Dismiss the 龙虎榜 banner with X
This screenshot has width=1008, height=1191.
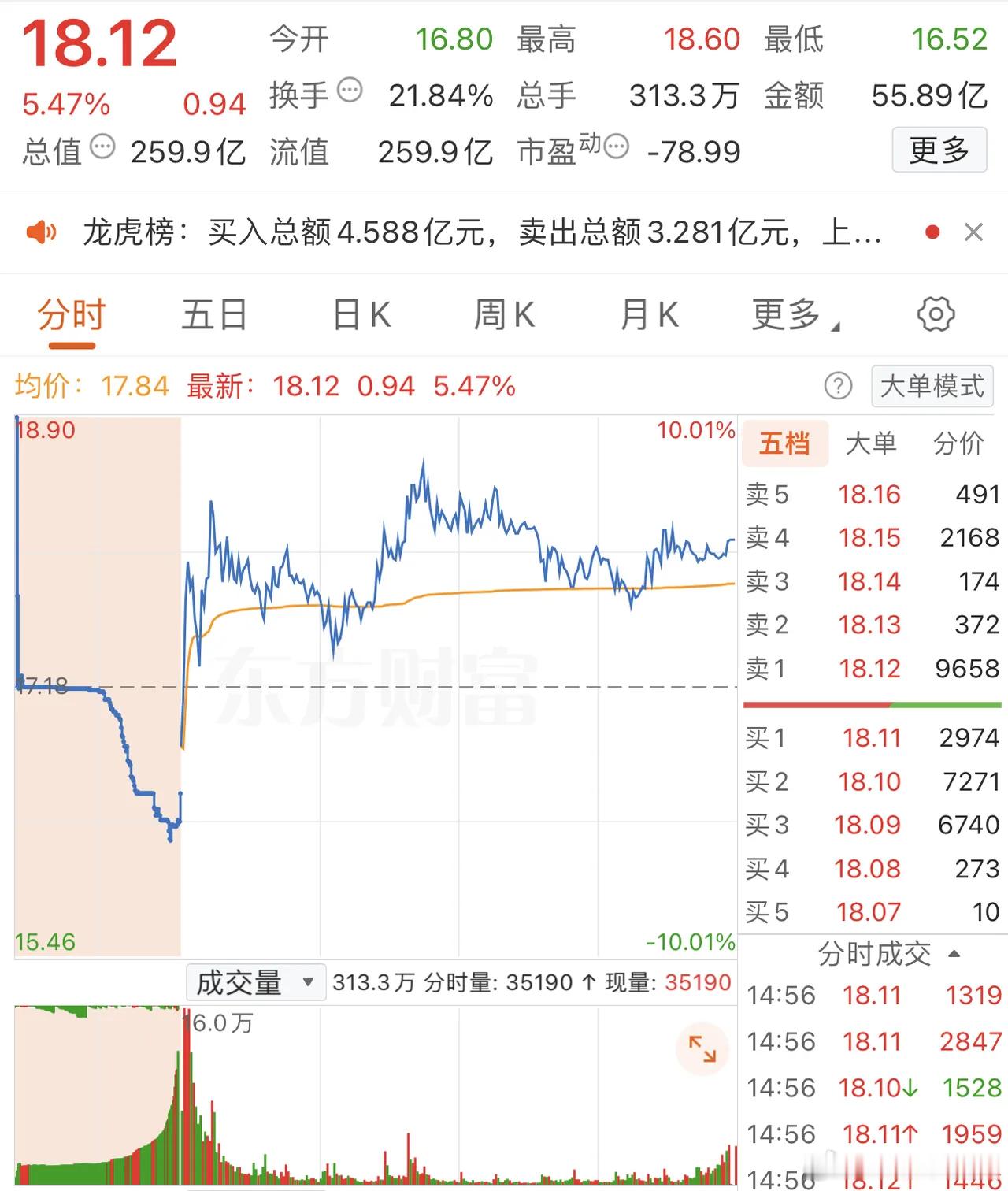click(x=974, y=232)
